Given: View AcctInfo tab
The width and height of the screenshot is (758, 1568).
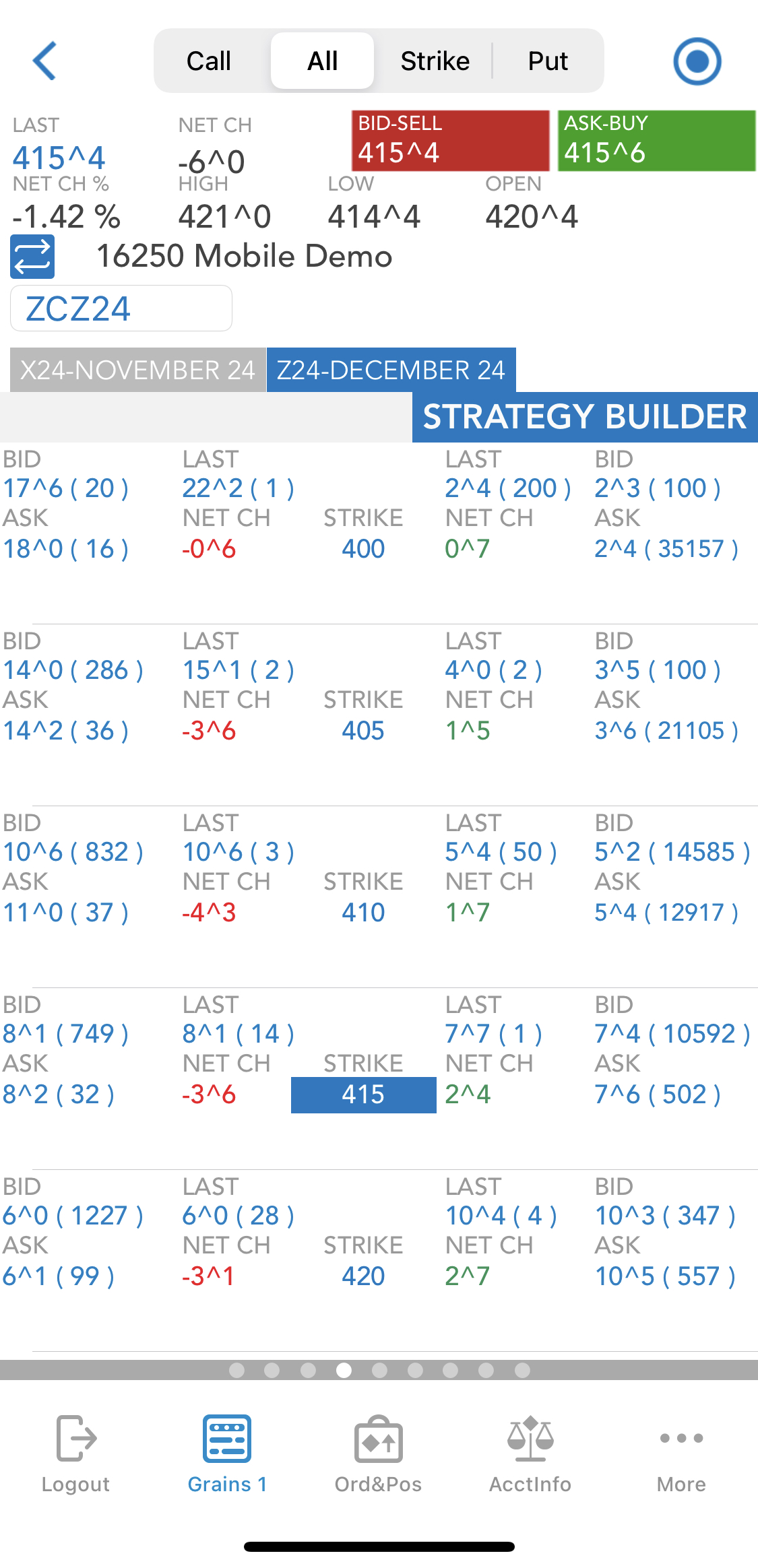Looking at the screenshot, I should click(x=530, y=1453).
